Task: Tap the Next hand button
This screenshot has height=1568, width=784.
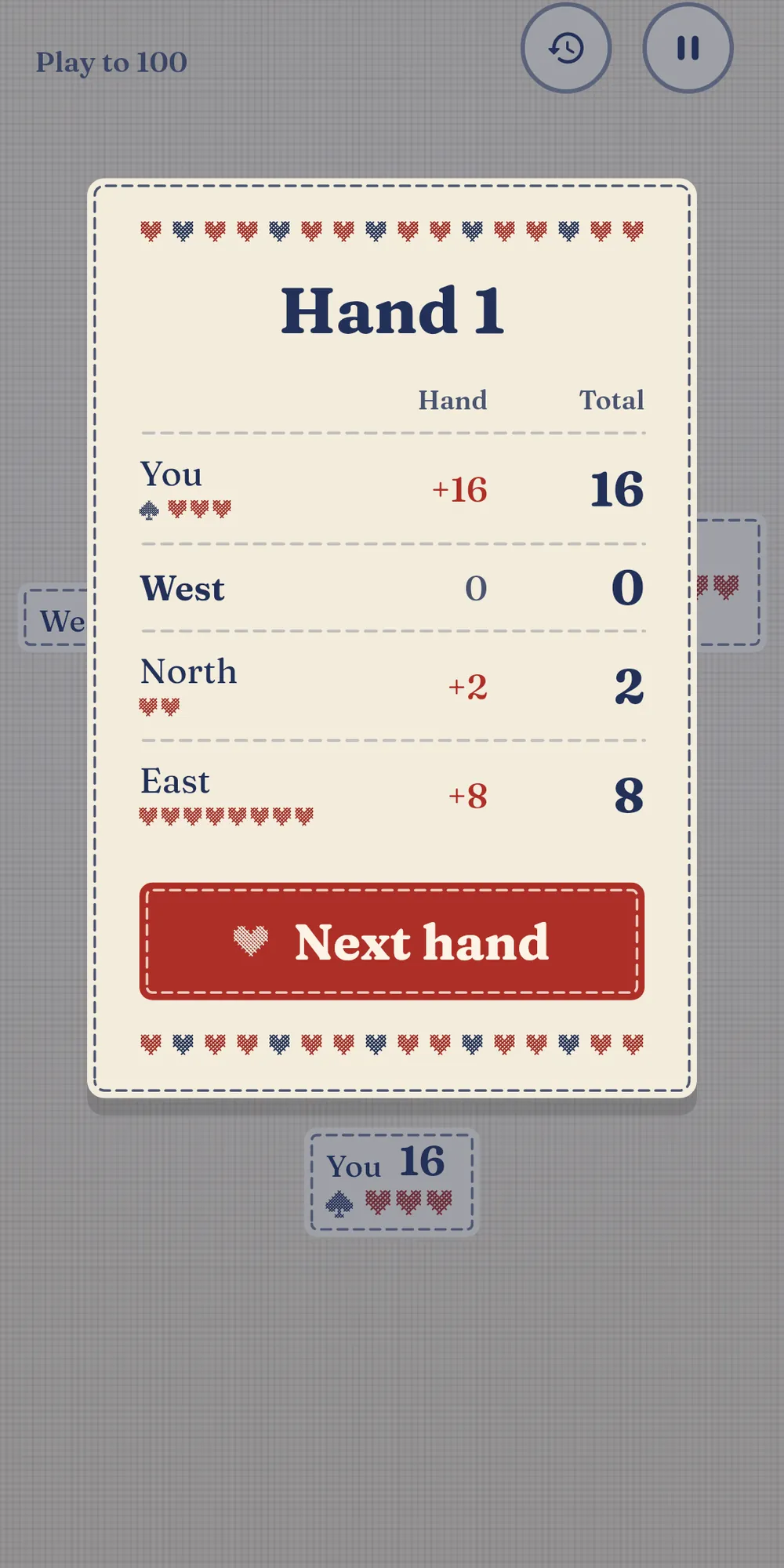Action: pyautogui.click(x=392, y=941)
